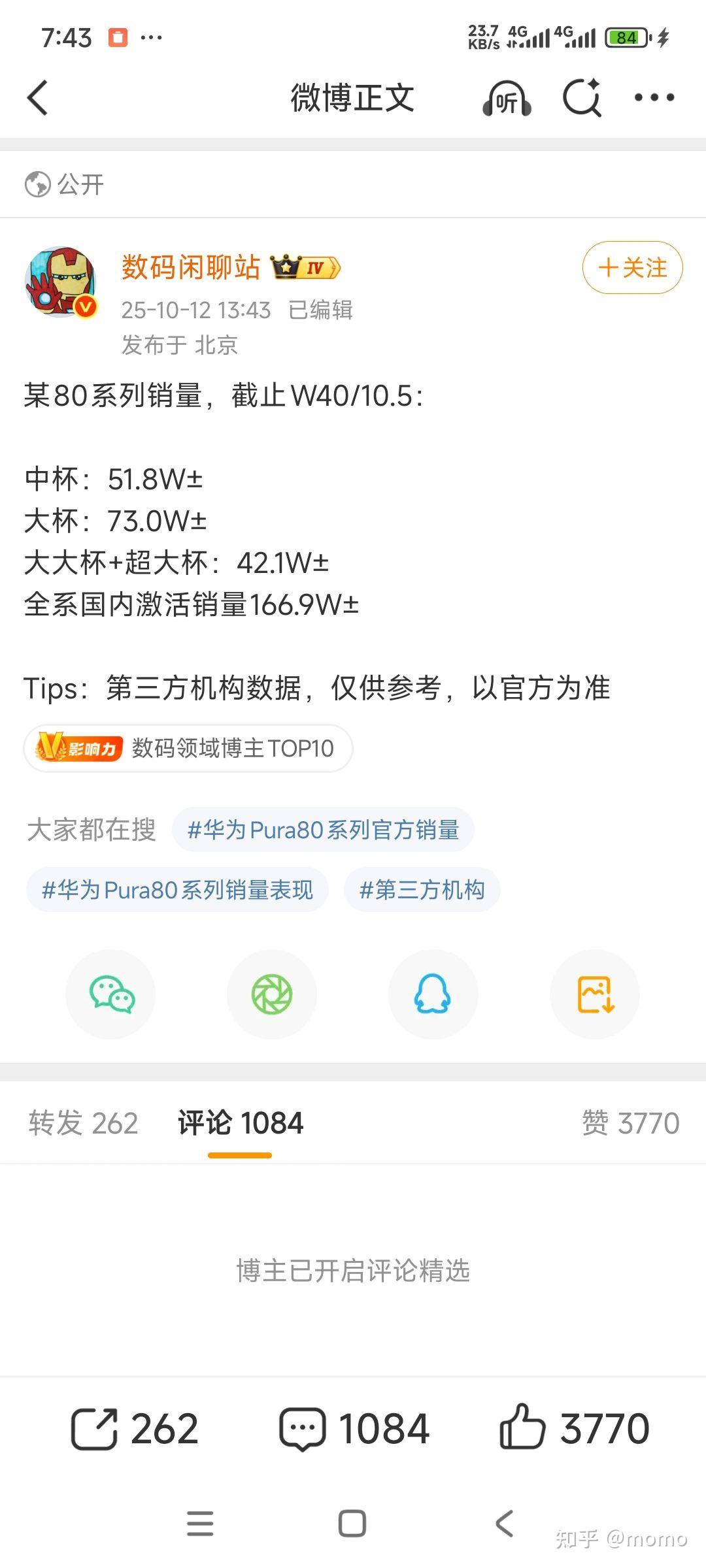Tap the system home button
706x1568 pixels.
point(352,1524)
